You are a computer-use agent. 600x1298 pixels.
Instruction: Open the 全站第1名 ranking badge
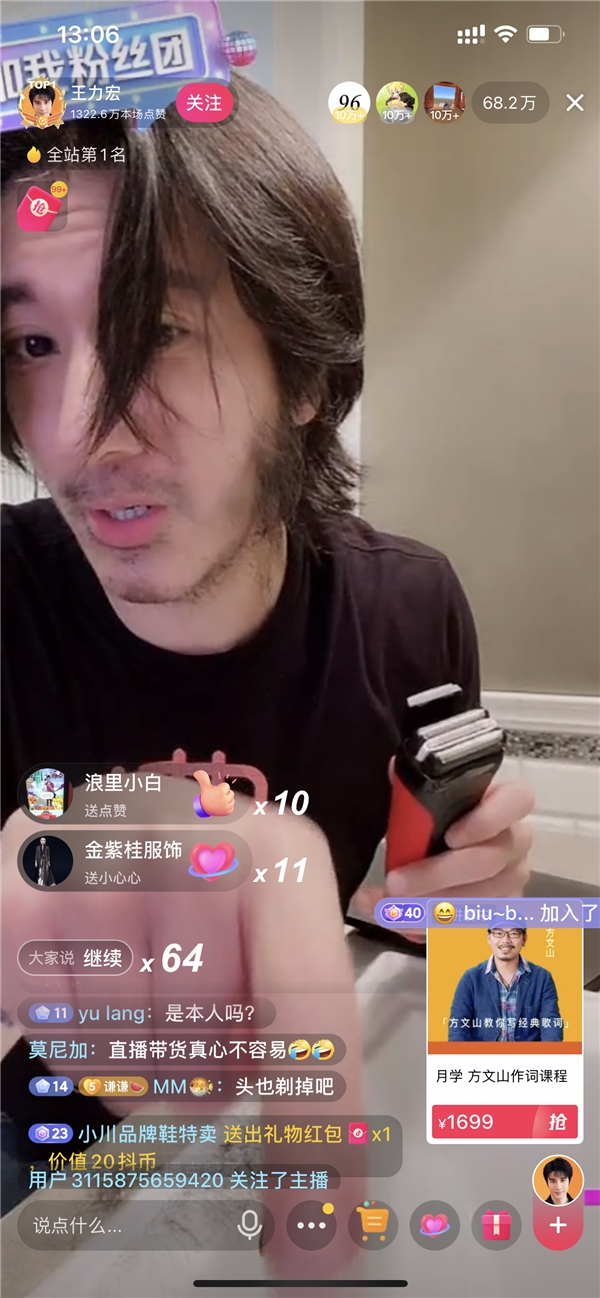click(x=76, y=155)
